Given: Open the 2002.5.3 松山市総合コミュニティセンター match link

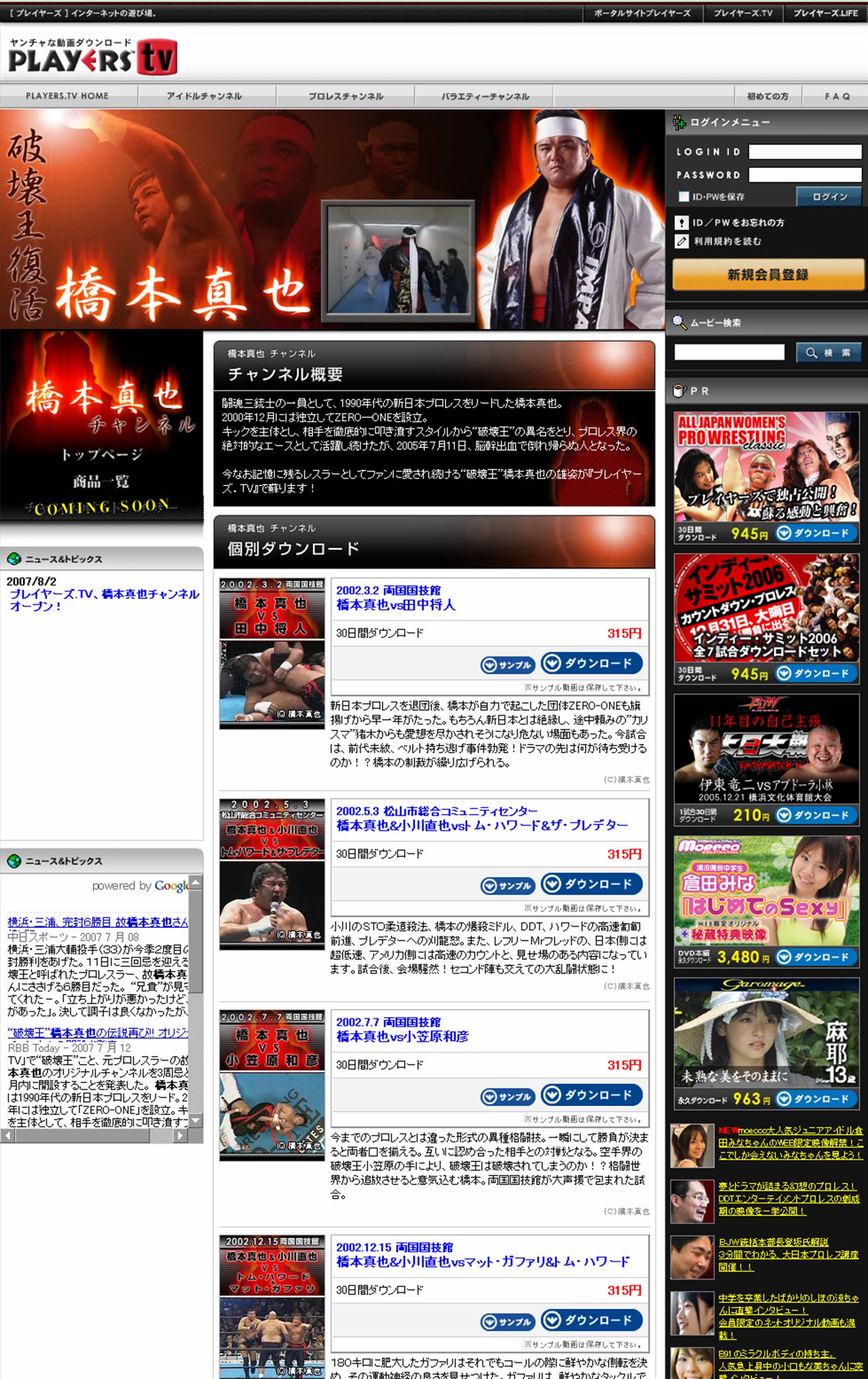Looking at the screenshot, I should pyautogui.click(x=436, y=811).
